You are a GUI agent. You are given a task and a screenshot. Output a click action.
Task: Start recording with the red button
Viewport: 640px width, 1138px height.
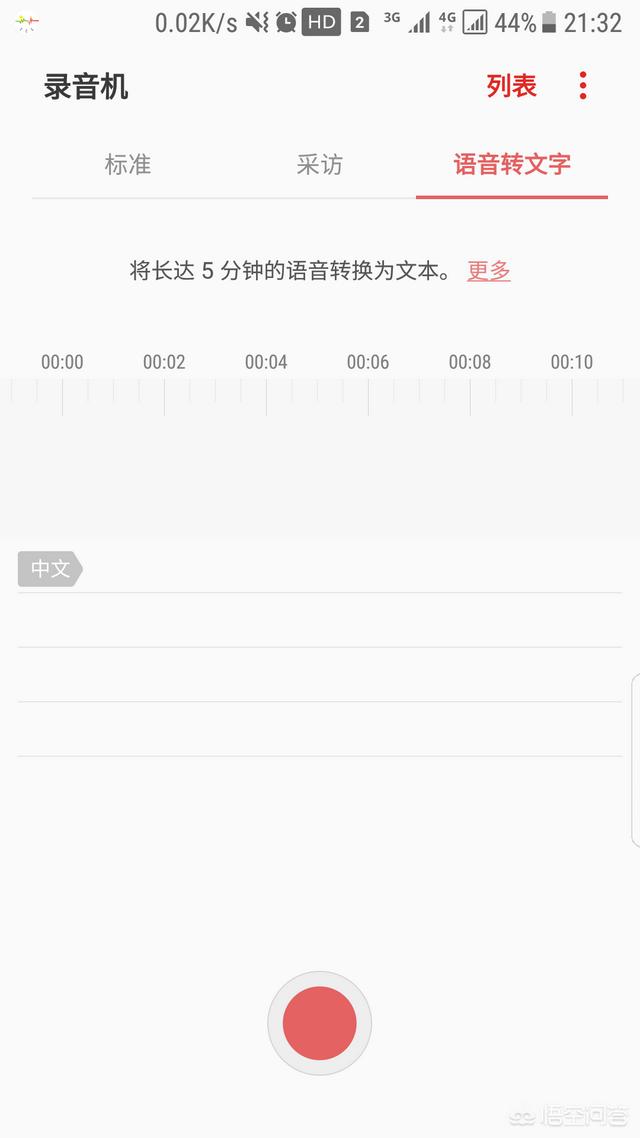click(319, 1023)
